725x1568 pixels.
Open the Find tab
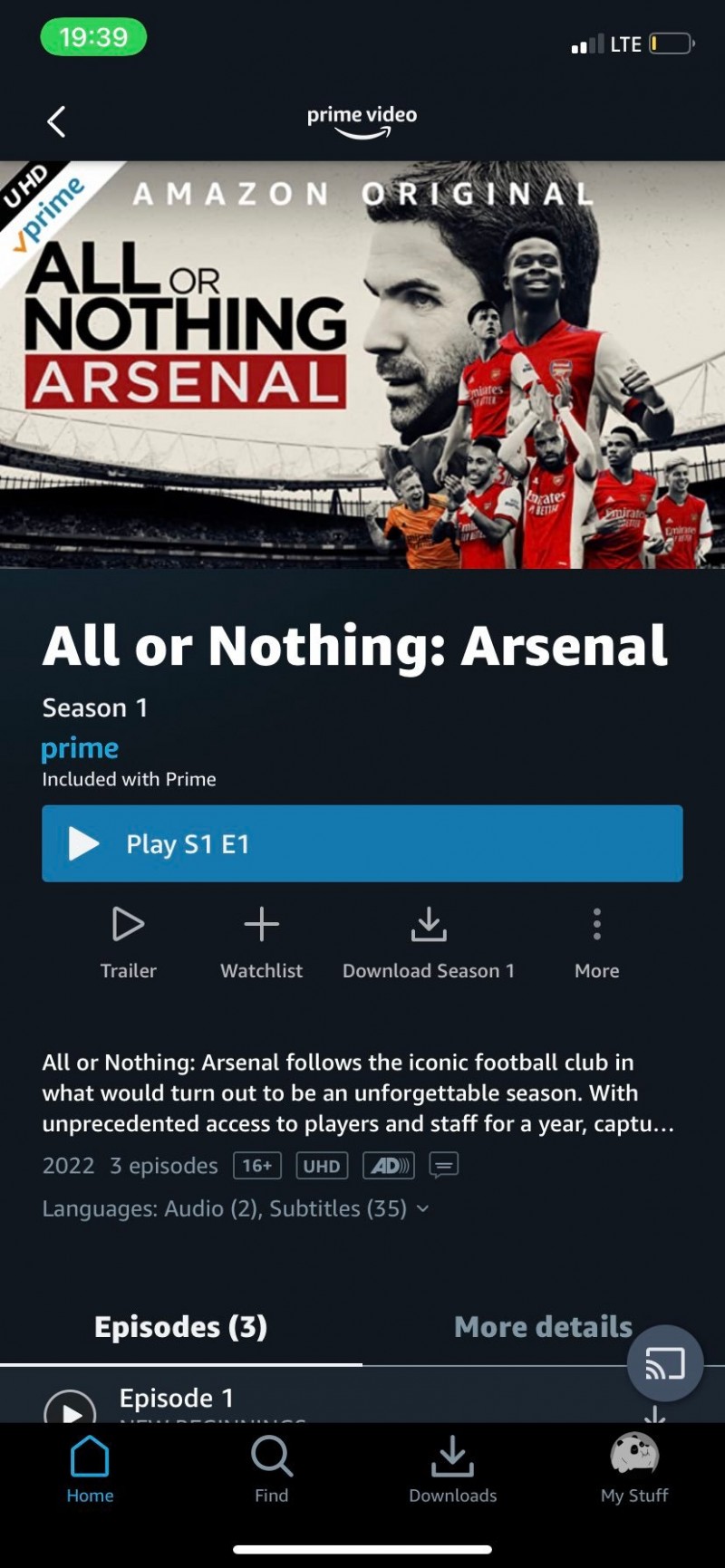pos(271,1469)
